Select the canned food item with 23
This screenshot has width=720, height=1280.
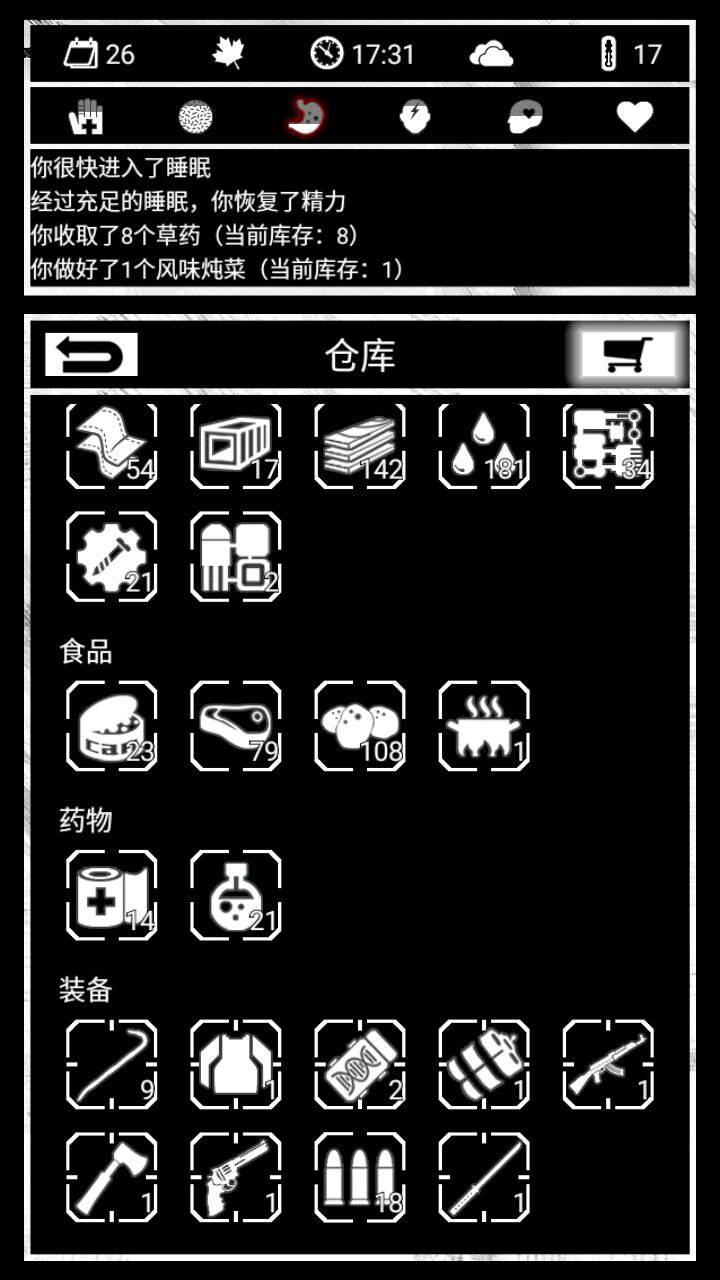click(111, 727)
